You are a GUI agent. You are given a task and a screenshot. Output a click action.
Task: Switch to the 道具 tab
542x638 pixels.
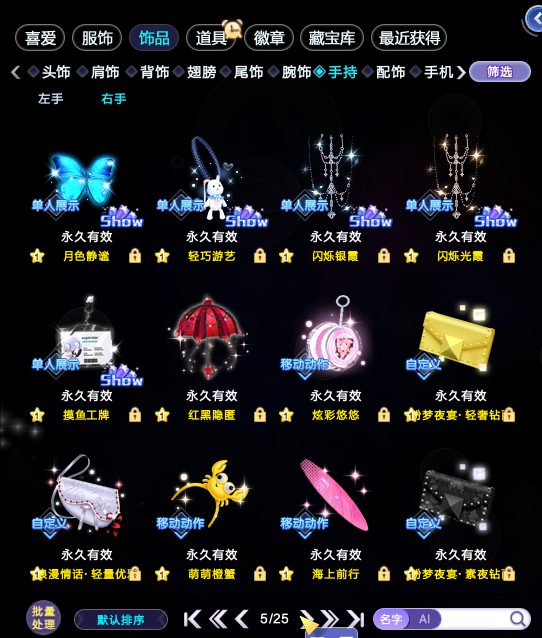tap(211, 38)
